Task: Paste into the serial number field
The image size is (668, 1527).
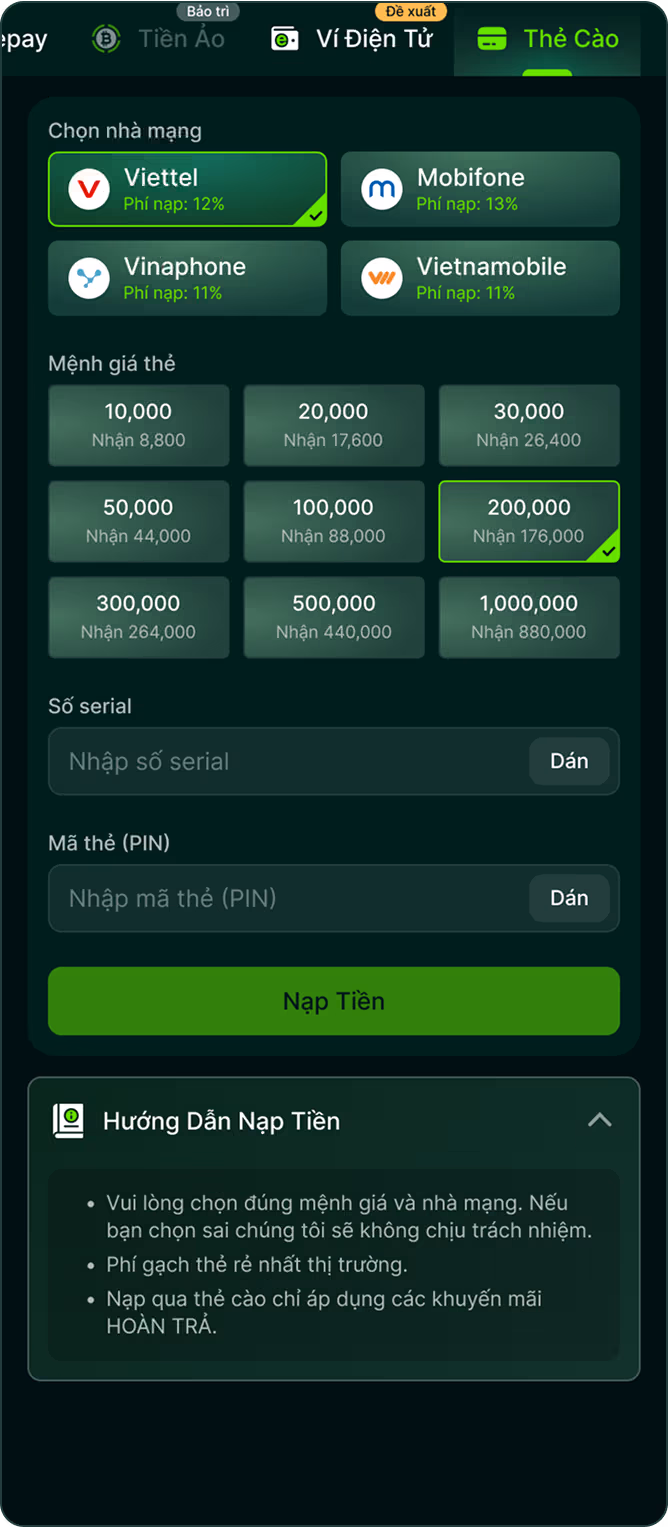Action: (x=569, y=761)
